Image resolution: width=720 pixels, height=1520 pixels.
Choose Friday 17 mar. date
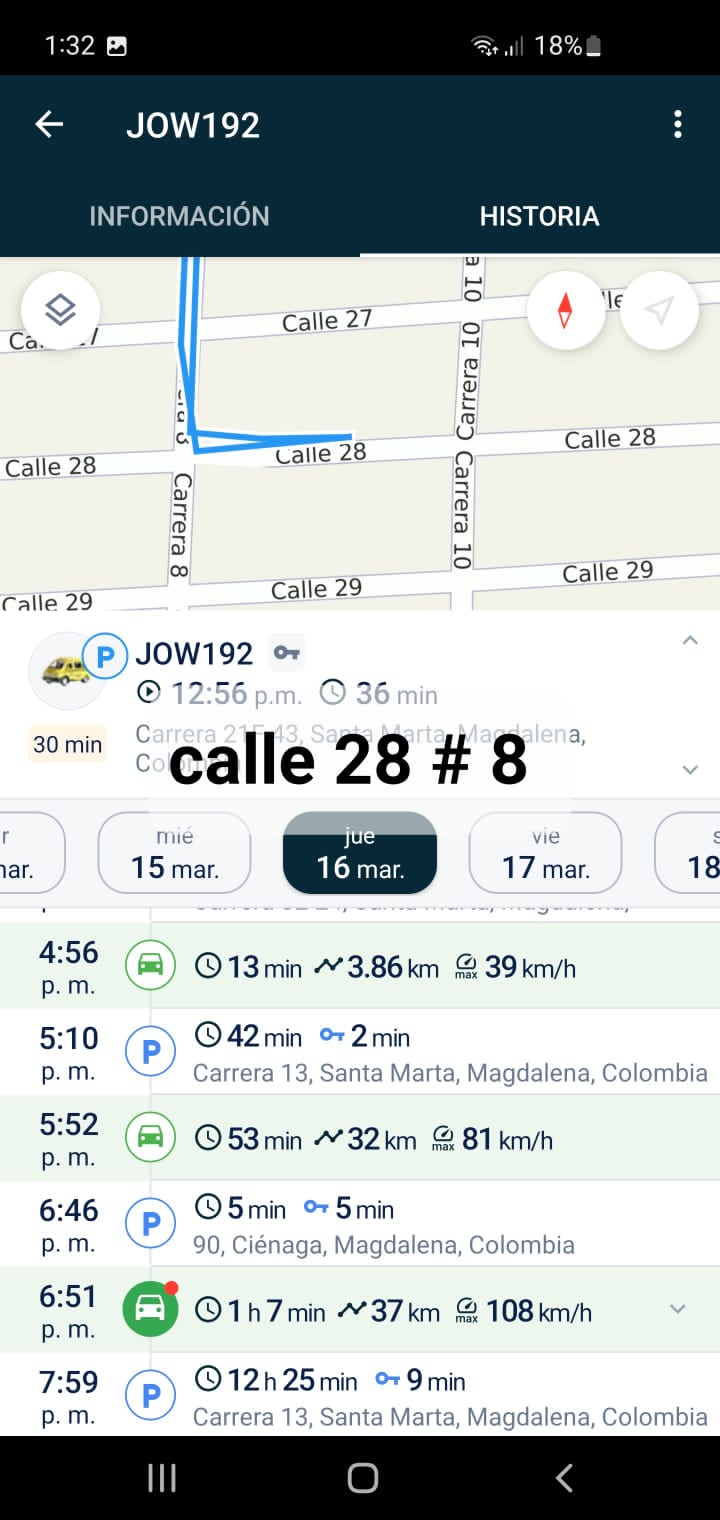point(545,853)
